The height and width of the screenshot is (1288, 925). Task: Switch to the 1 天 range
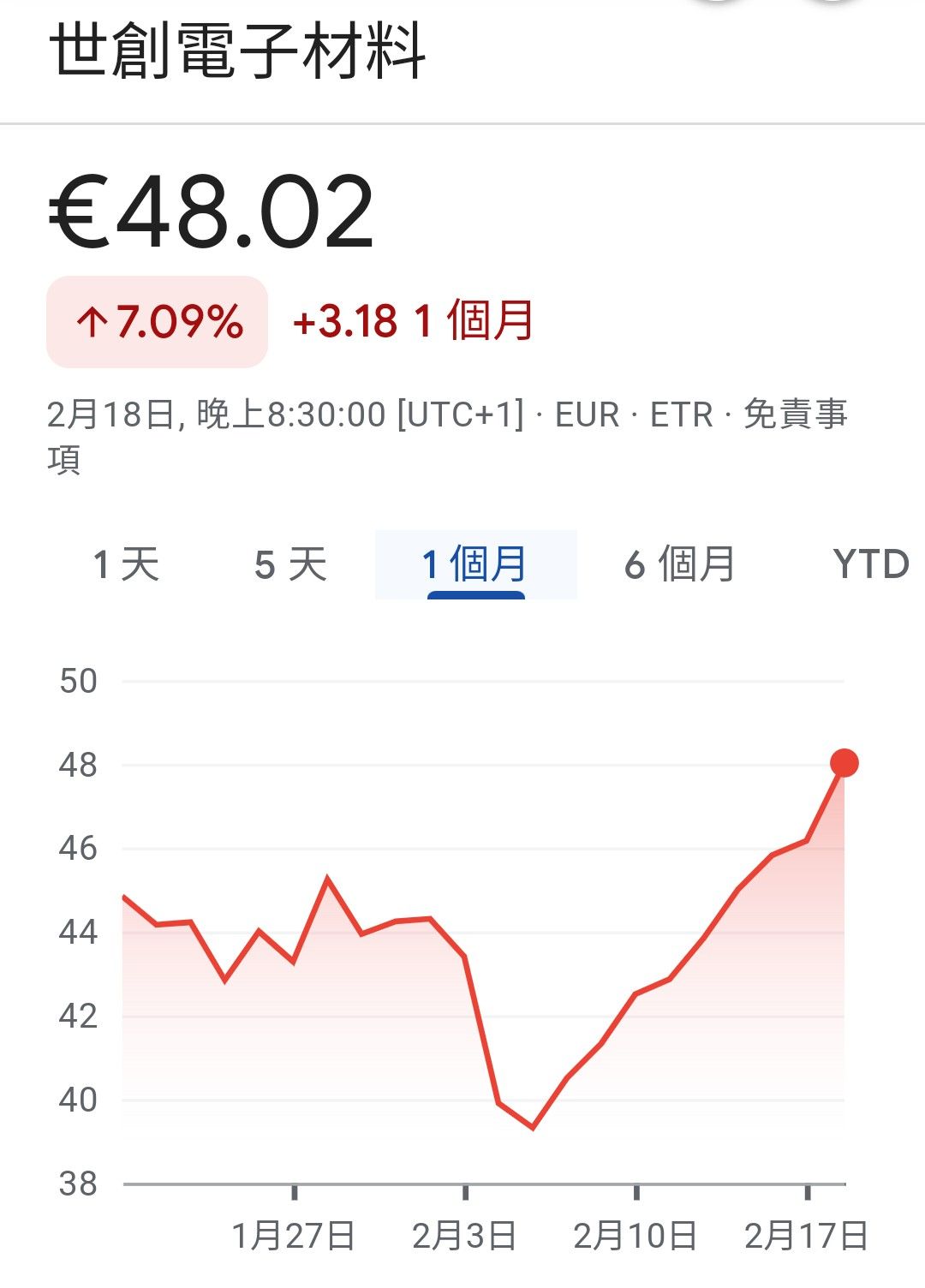(x=126, y=565)
